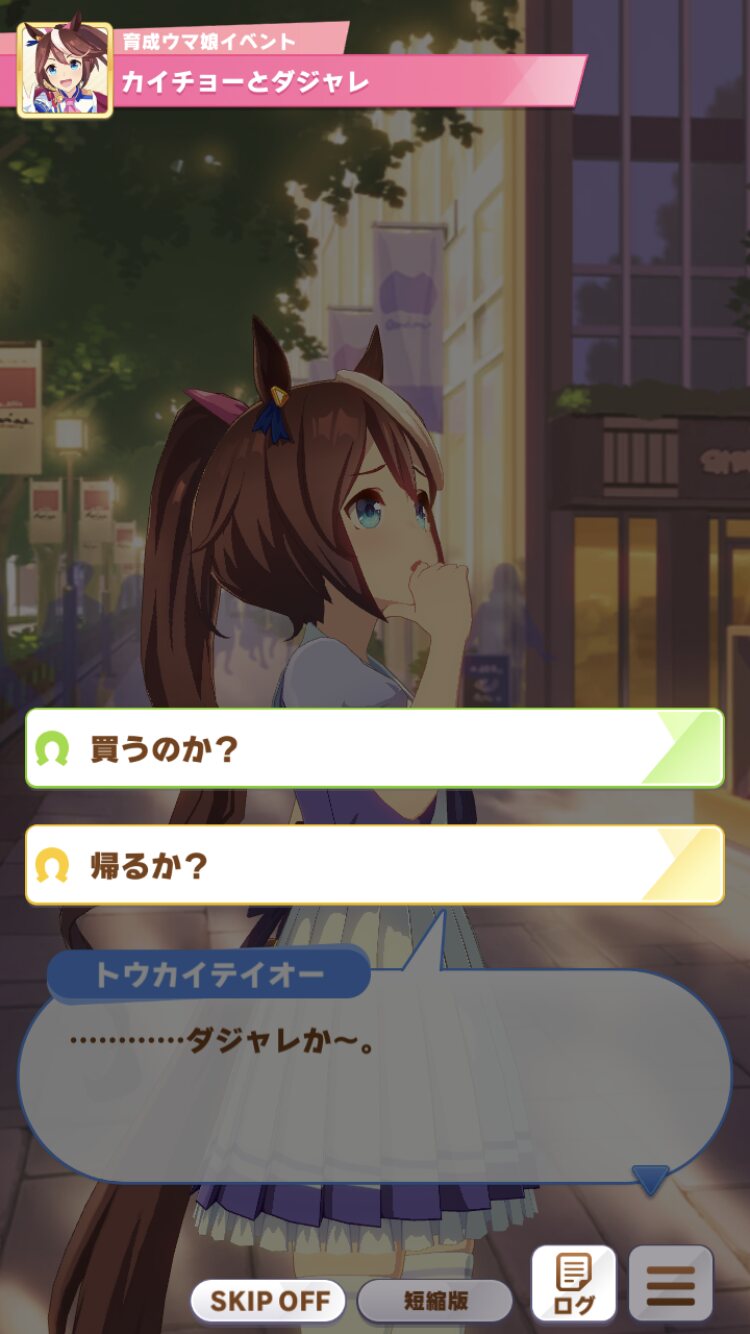
Task: Select the 帰るか? dialogue option
Action: [375, 865]
